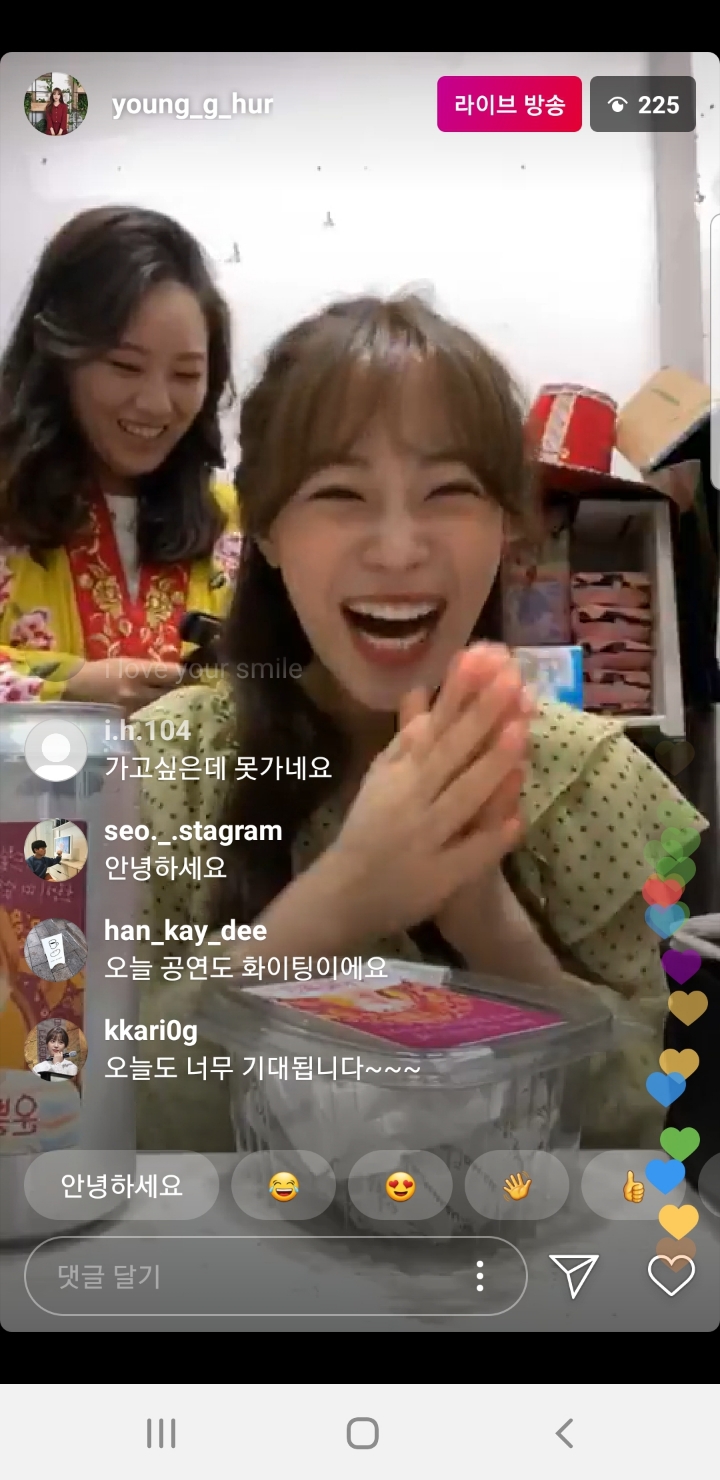
Task: View kkari0g's profile from the comment
Action: tap(56, 1050)
